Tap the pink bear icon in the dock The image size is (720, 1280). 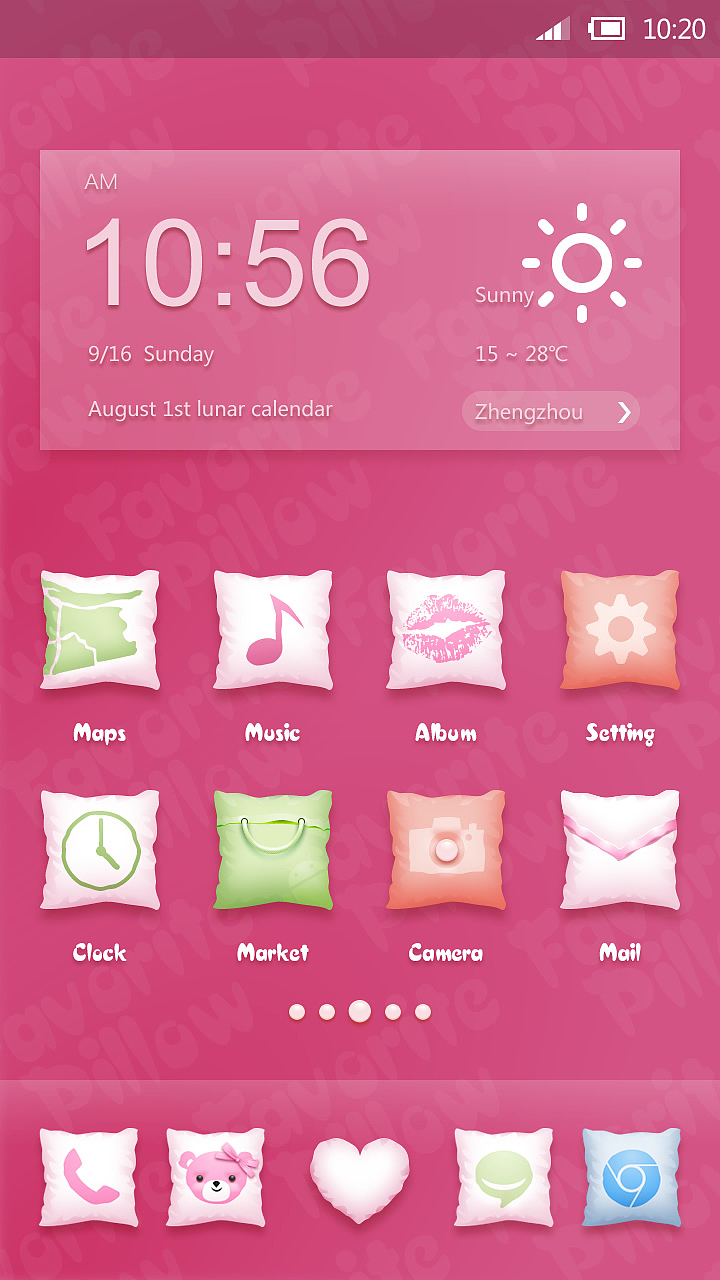click(x=216, y=1177)
